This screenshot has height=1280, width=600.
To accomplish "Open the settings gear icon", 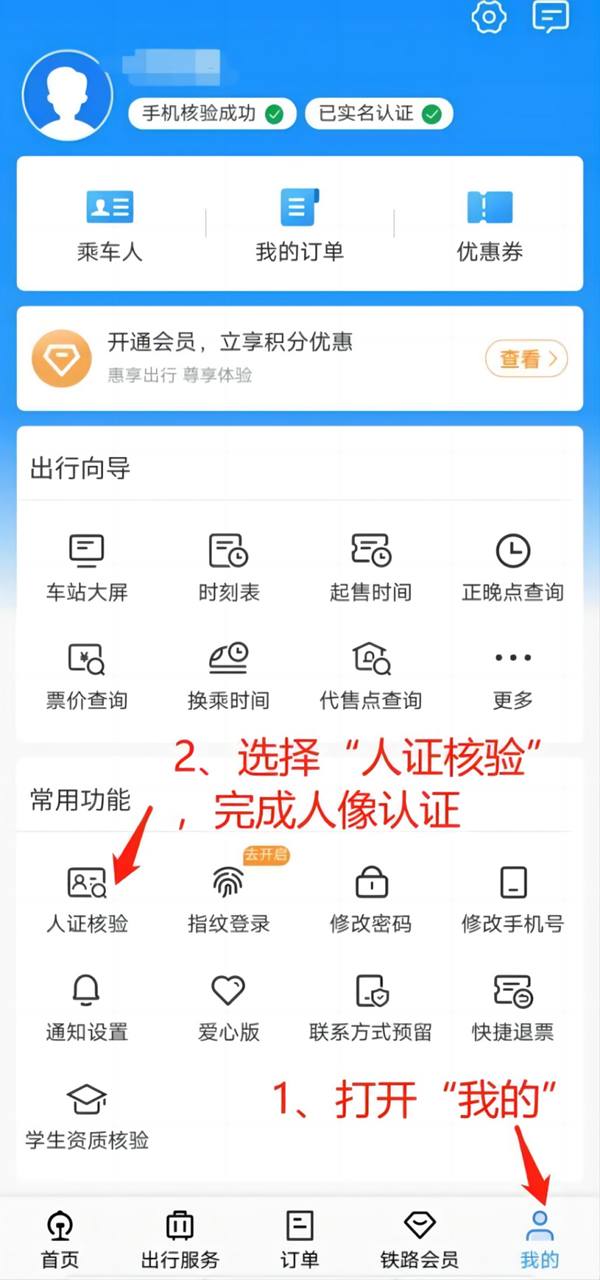I will (490, 16).
